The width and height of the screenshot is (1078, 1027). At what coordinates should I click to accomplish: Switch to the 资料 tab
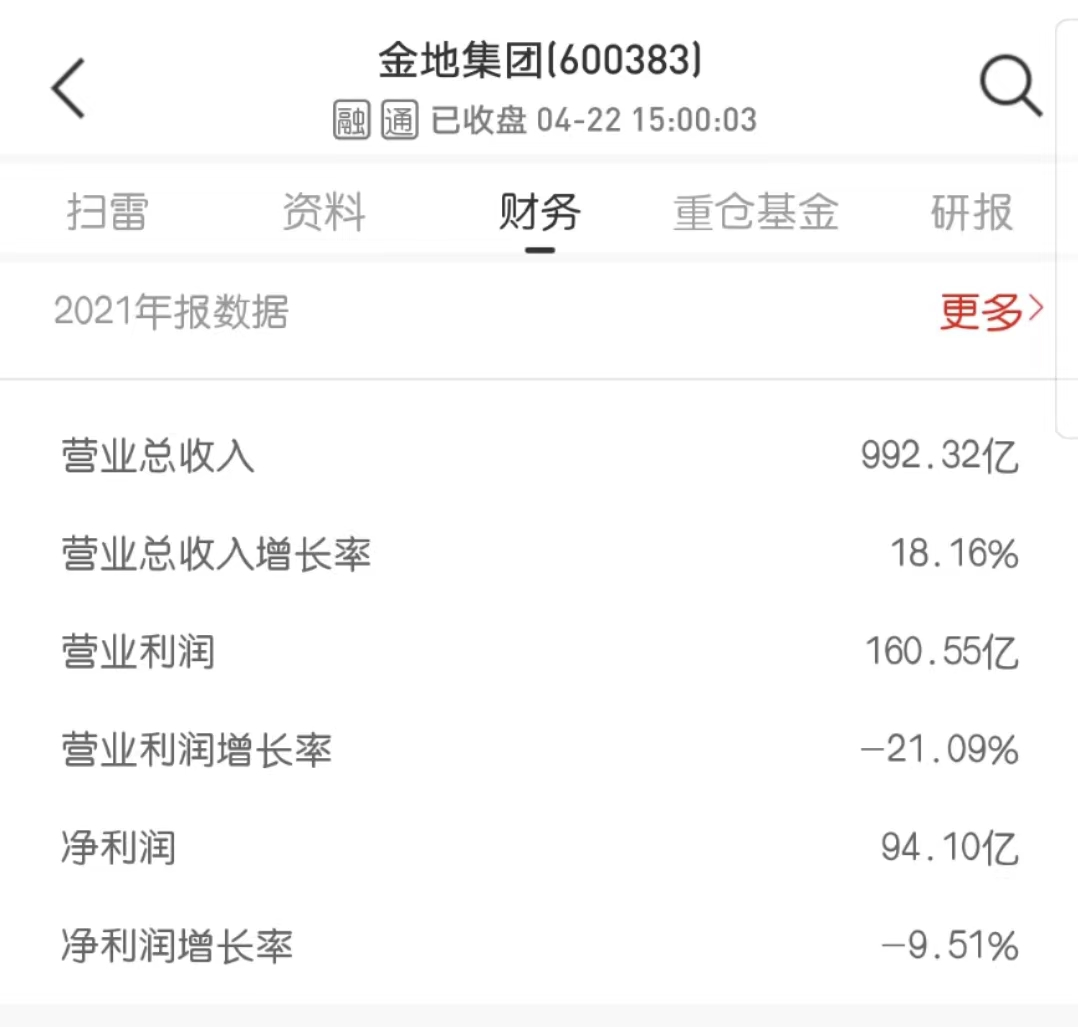click(323, 212)
